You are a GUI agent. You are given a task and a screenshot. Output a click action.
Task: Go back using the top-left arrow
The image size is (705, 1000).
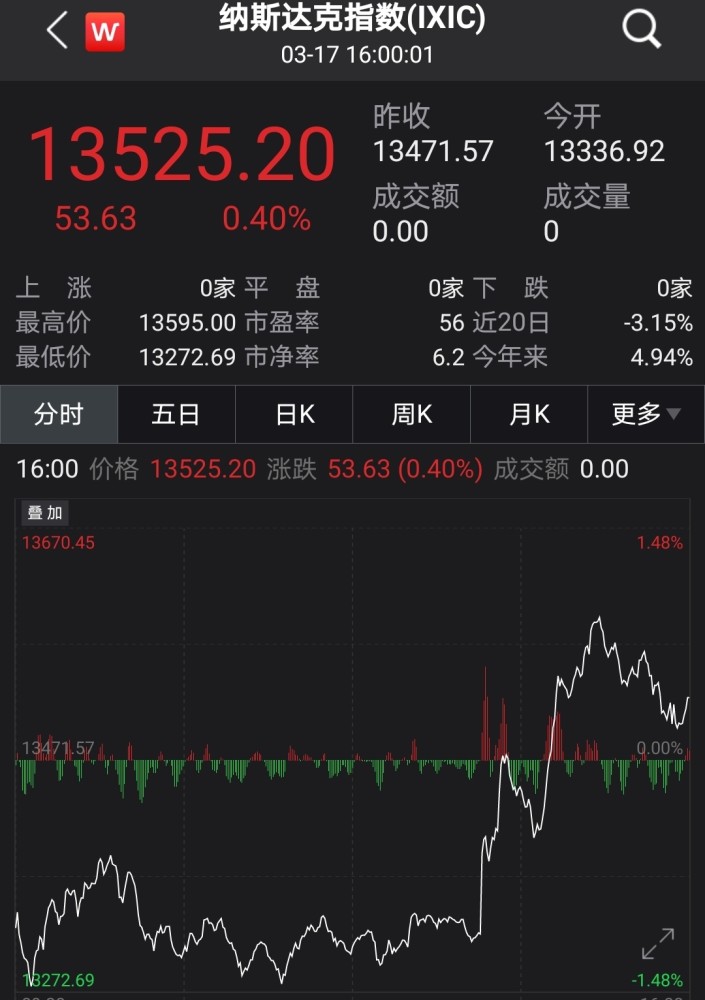point(57,32)
